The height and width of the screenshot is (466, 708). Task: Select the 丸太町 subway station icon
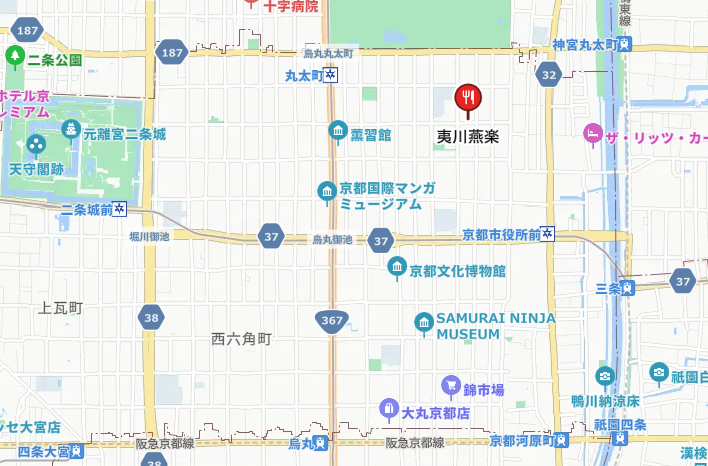pos(331,75)
